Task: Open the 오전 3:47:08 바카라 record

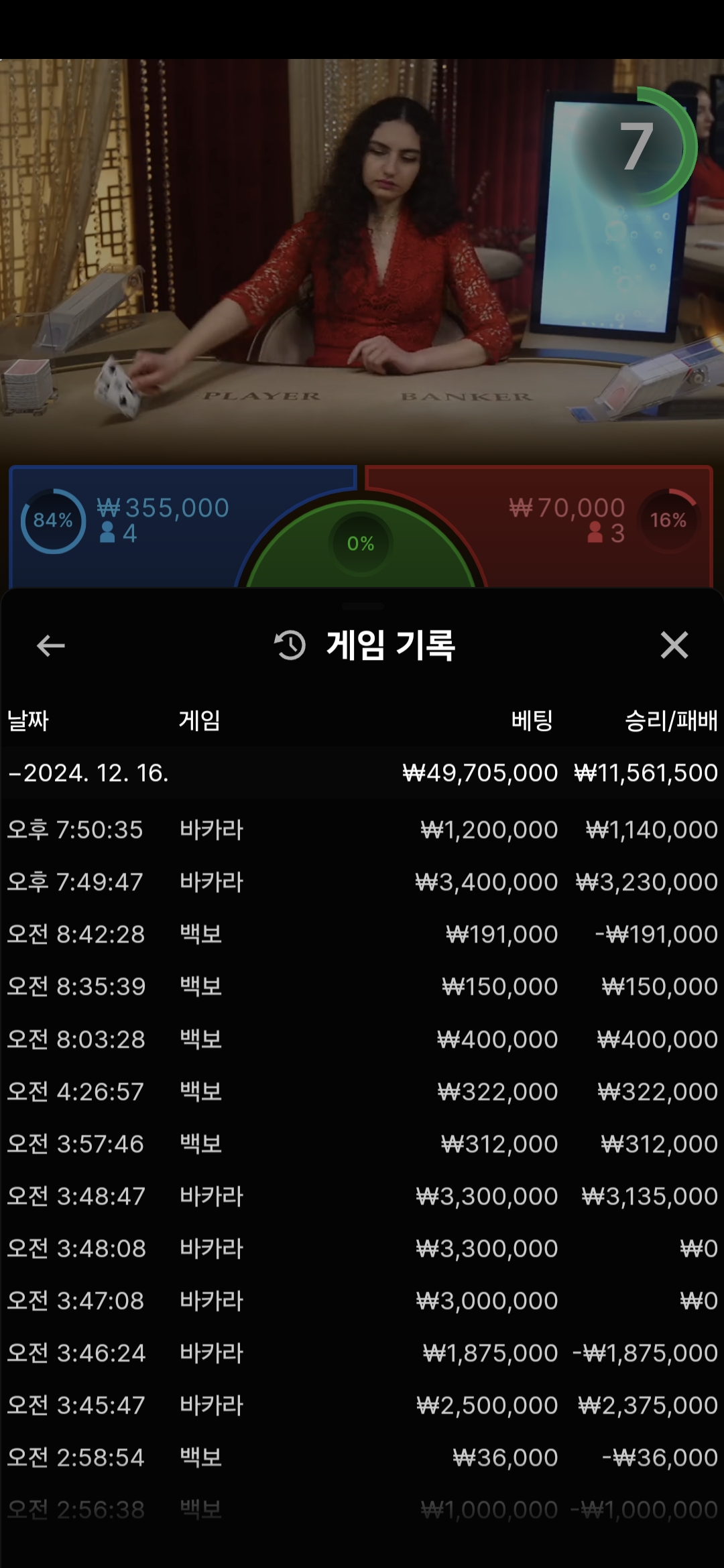Action: pos(362,1301)
